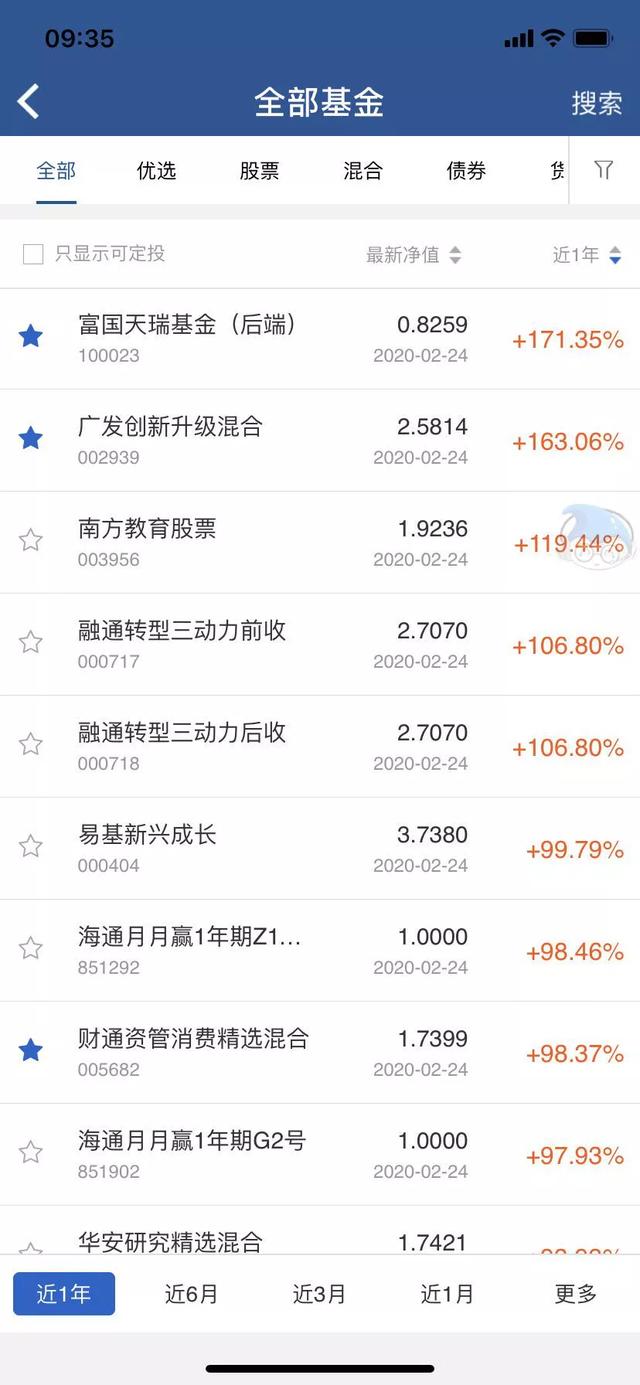The image size is (640, 1385).
Task: Switch to the 优选 tab
Action: [x=156, y=171]
